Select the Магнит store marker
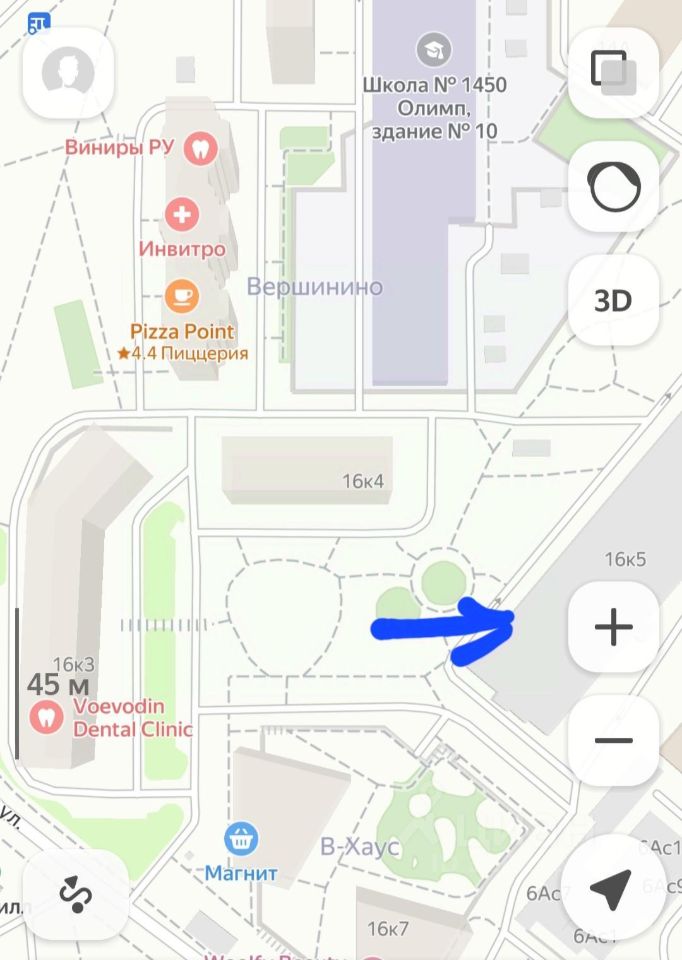 coord(240,838)
